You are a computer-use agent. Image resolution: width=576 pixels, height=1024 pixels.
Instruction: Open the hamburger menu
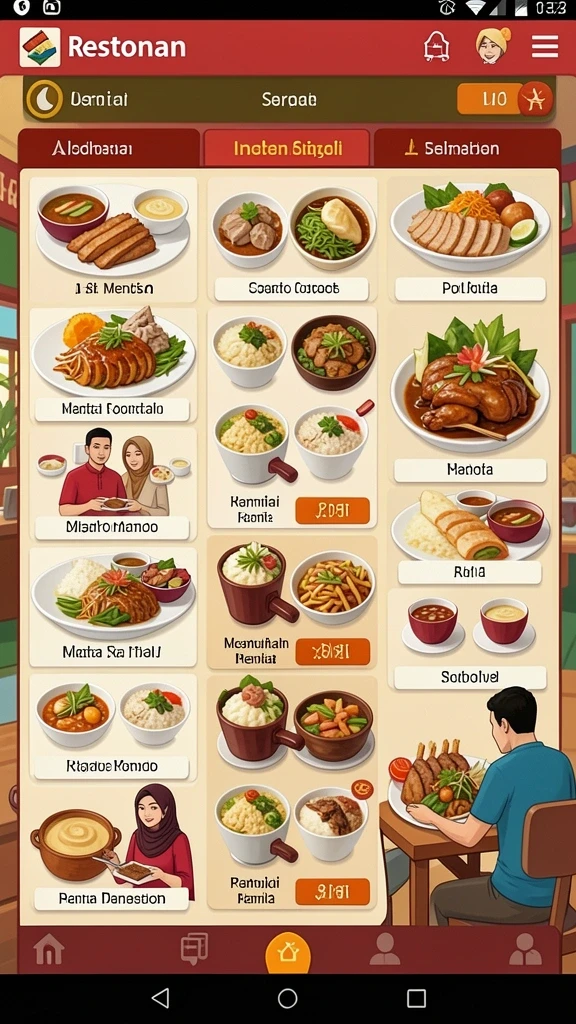544,47
